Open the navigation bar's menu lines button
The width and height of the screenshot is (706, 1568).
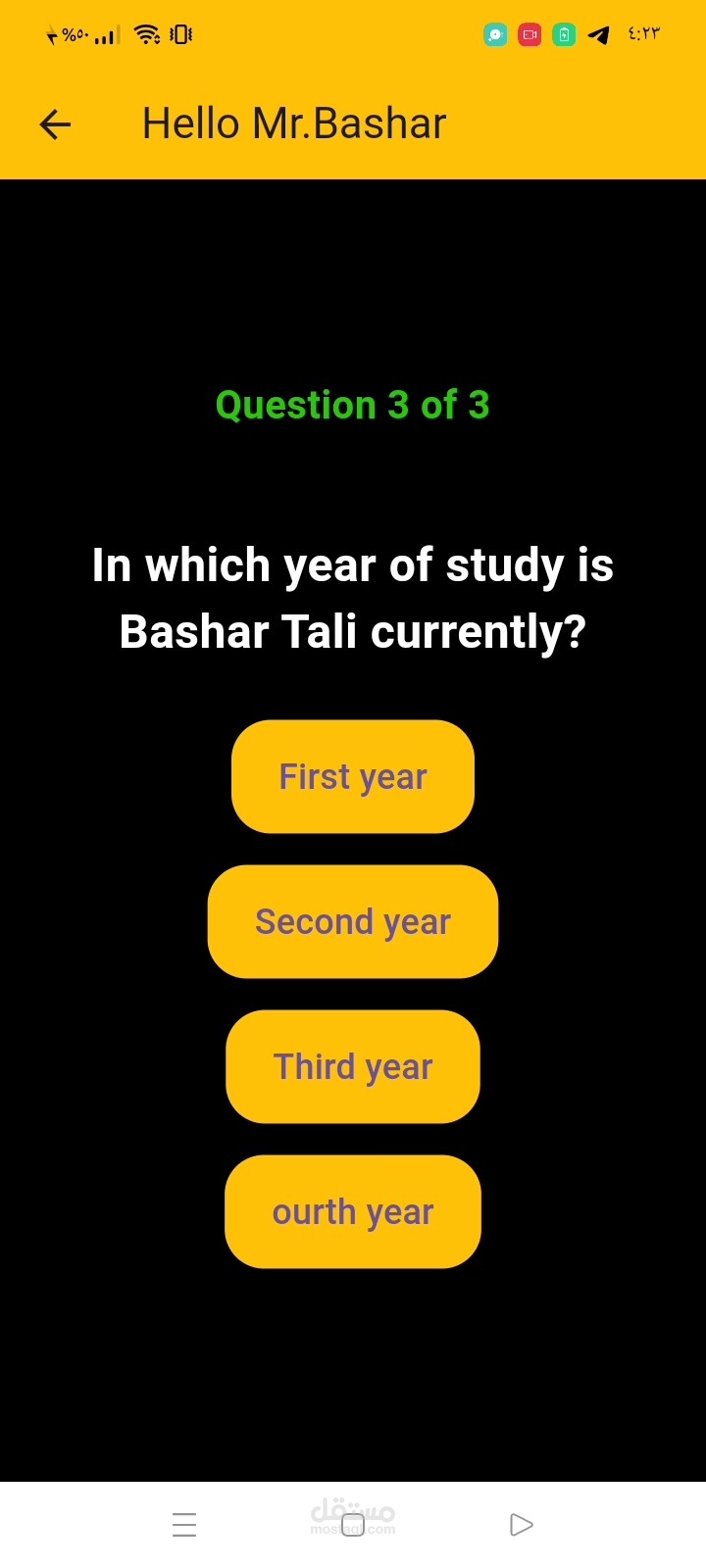184,1525
